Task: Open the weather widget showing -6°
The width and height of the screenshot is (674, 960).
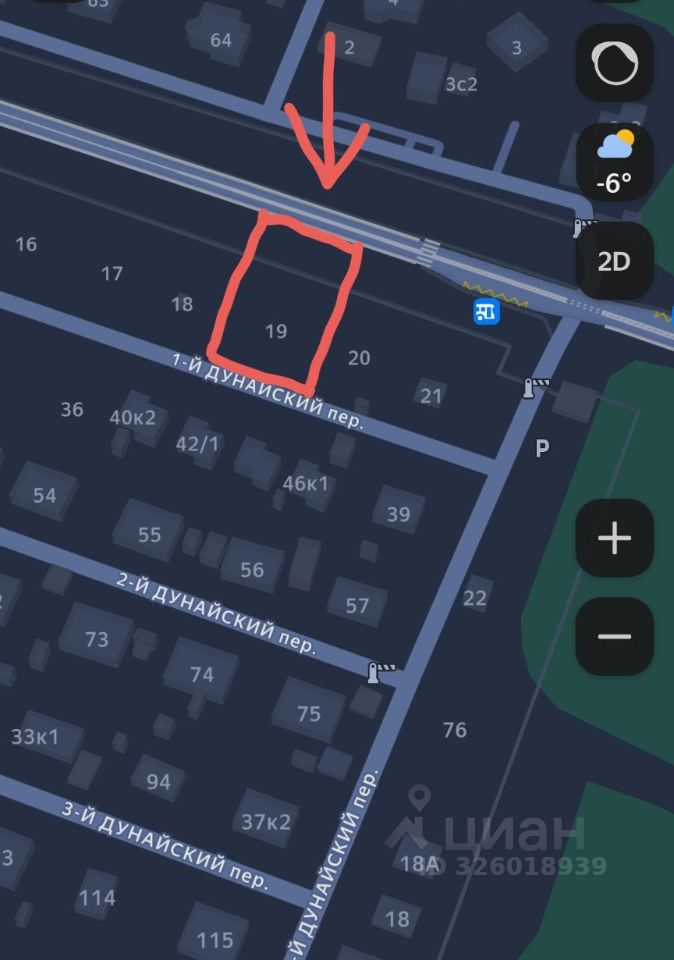Action: click(614, 162)
